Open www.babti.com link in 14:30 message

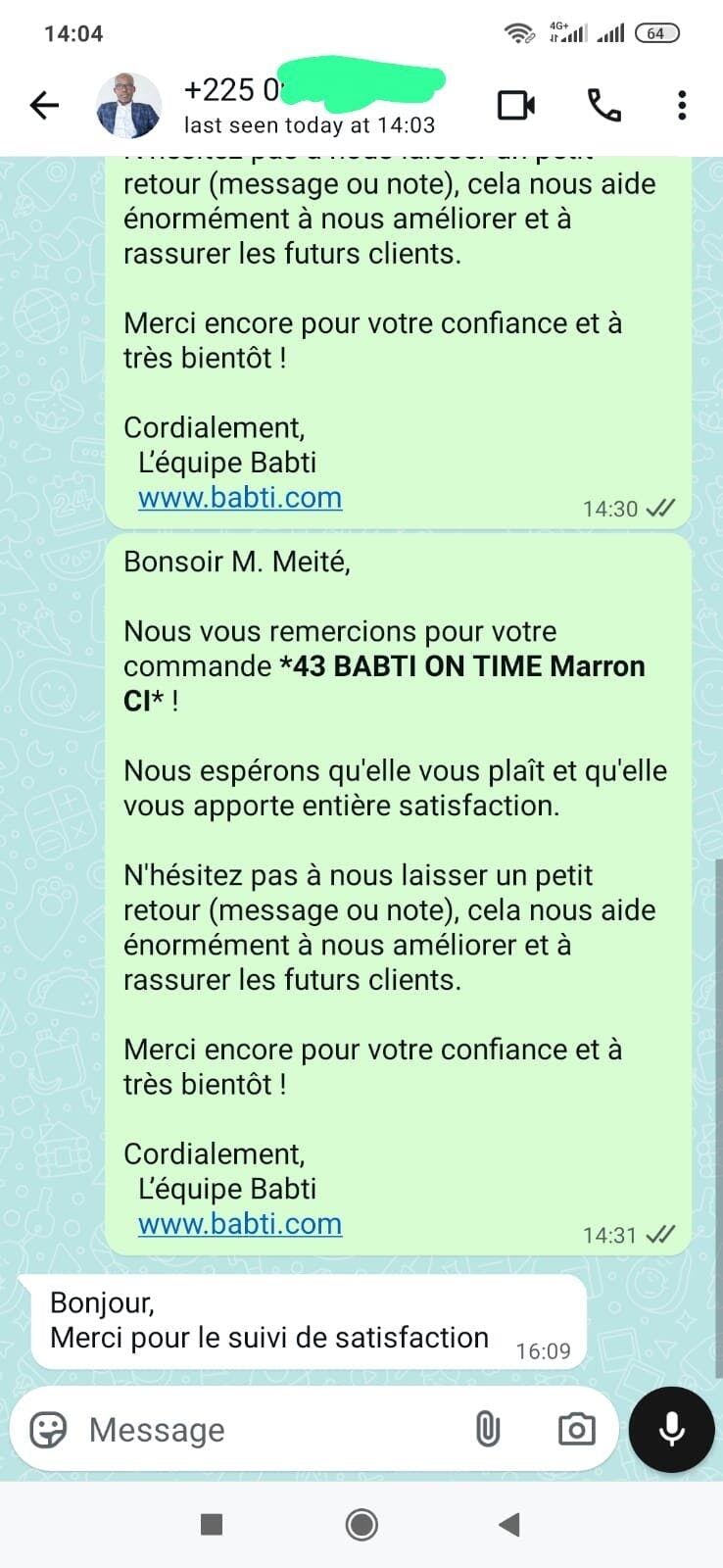coord(240,498)
